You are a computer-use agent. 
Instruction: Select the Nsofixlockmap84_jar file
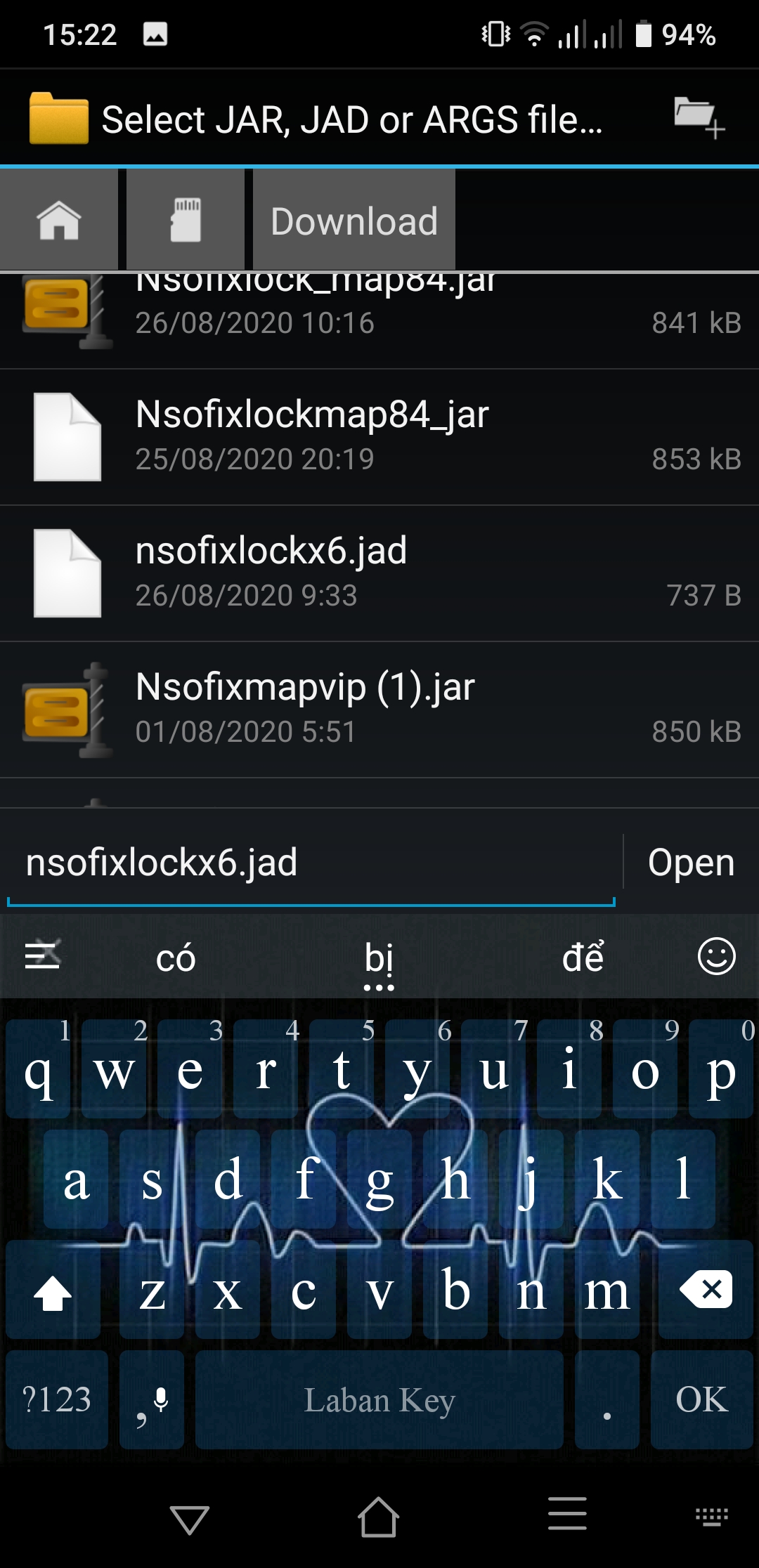click(x=379, y=437)
